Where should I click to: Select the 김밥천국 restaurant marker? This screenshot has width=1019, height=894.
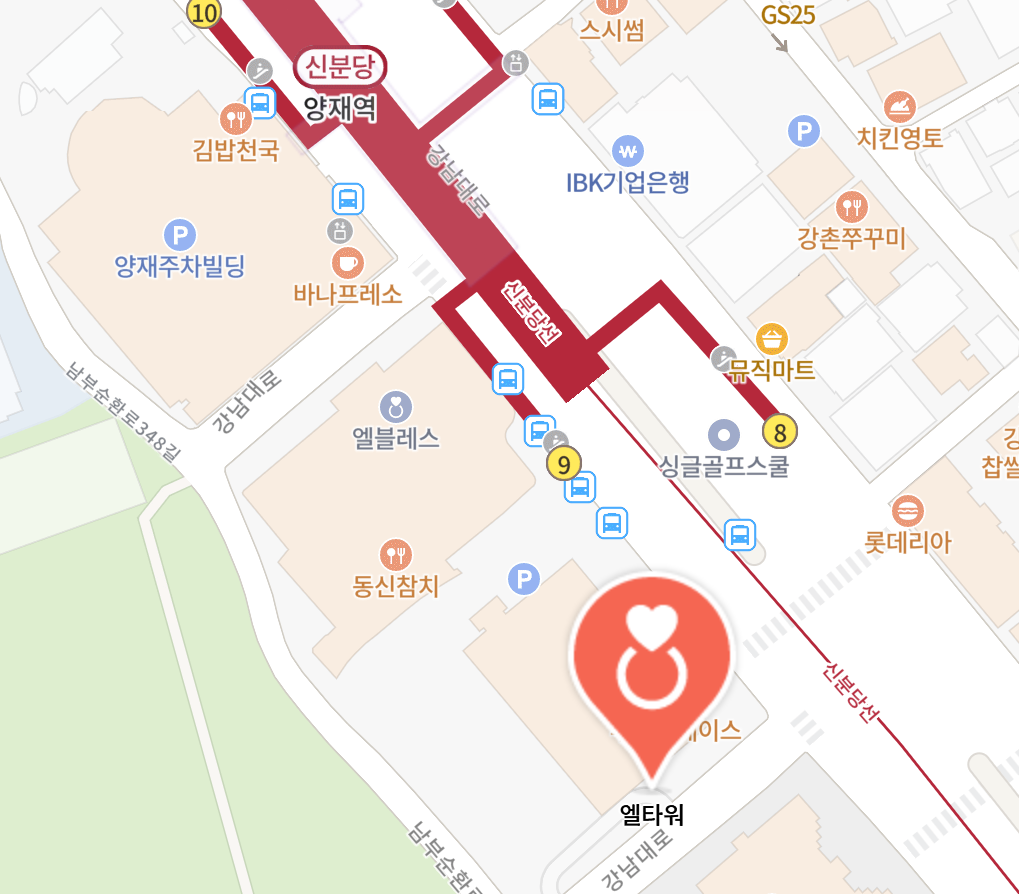pos(236,120)
